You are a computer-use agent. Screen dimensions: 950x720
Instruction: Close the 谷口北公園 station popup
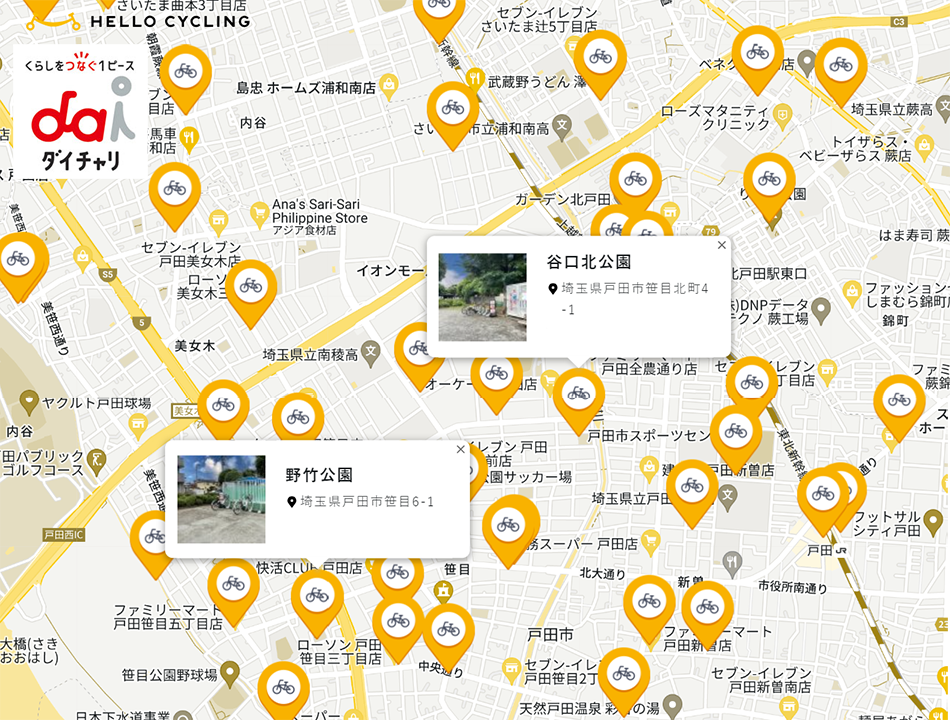tap(721, 245)
